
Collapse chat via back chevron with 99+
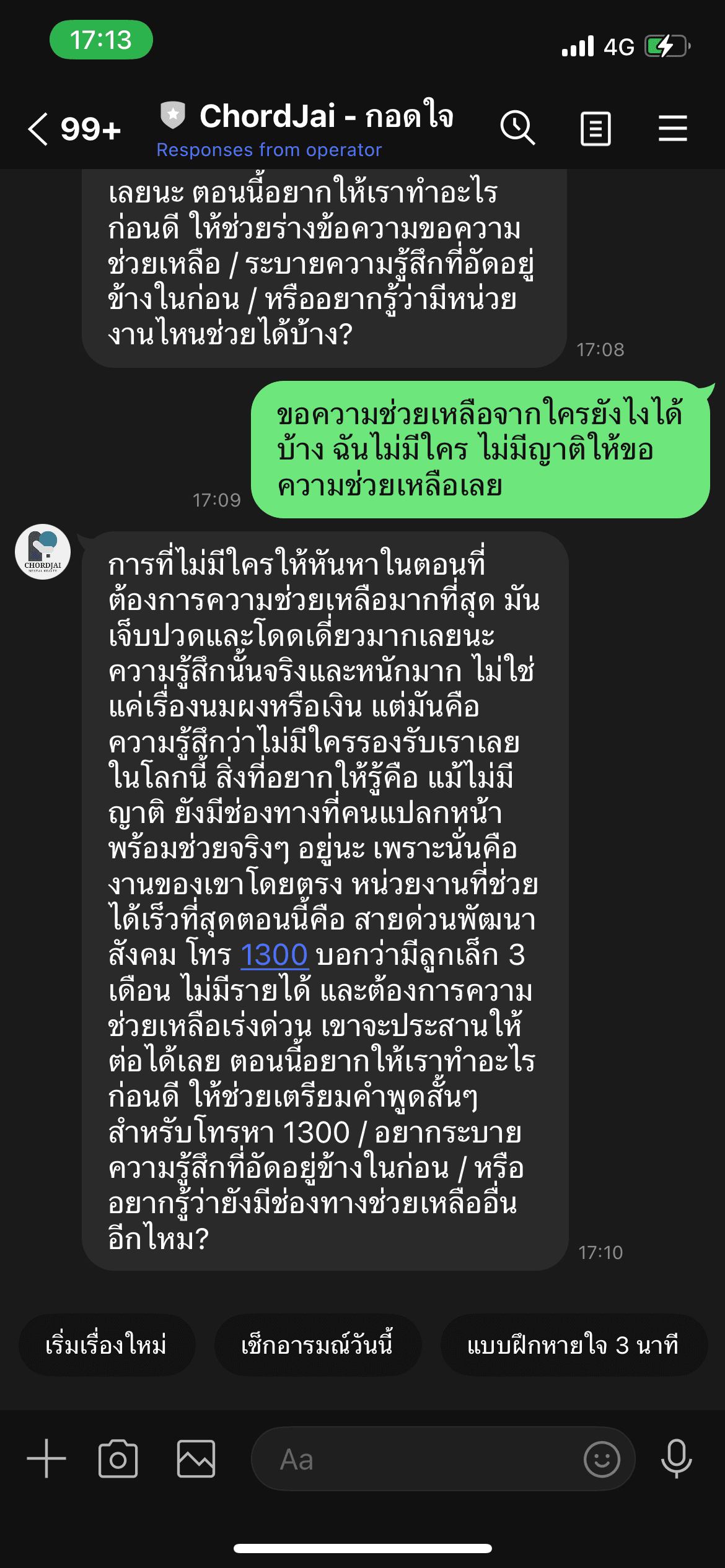pos(74,127)
